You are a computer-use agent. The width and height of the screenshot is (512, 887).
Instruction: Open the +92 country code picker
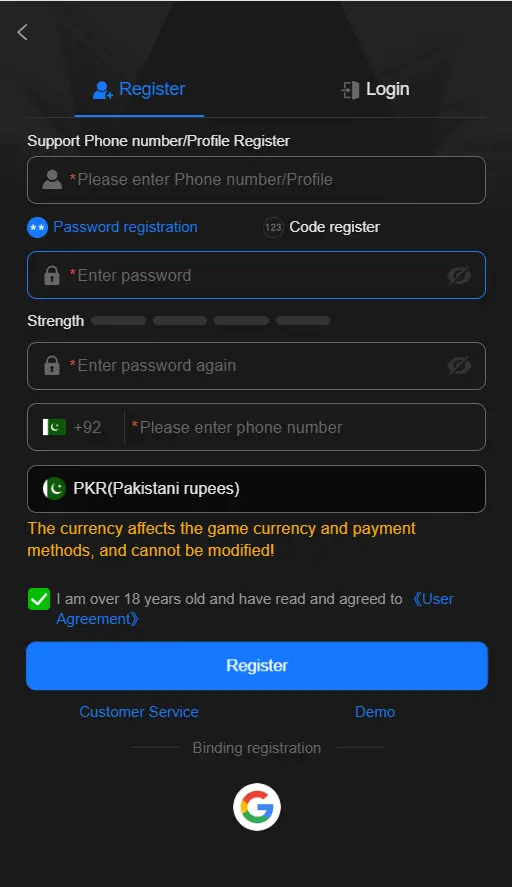click(x=72, y=427)
